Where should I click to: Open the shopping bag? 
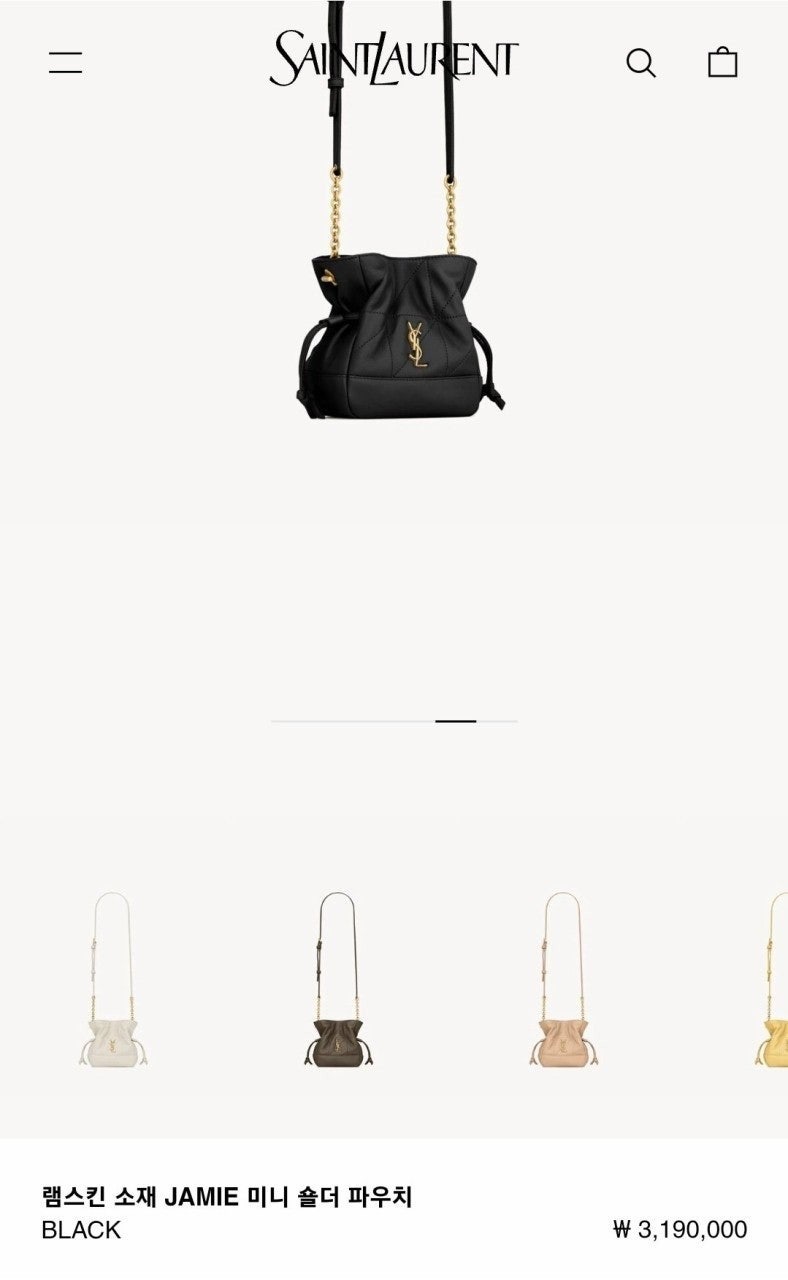pos(722,63)
